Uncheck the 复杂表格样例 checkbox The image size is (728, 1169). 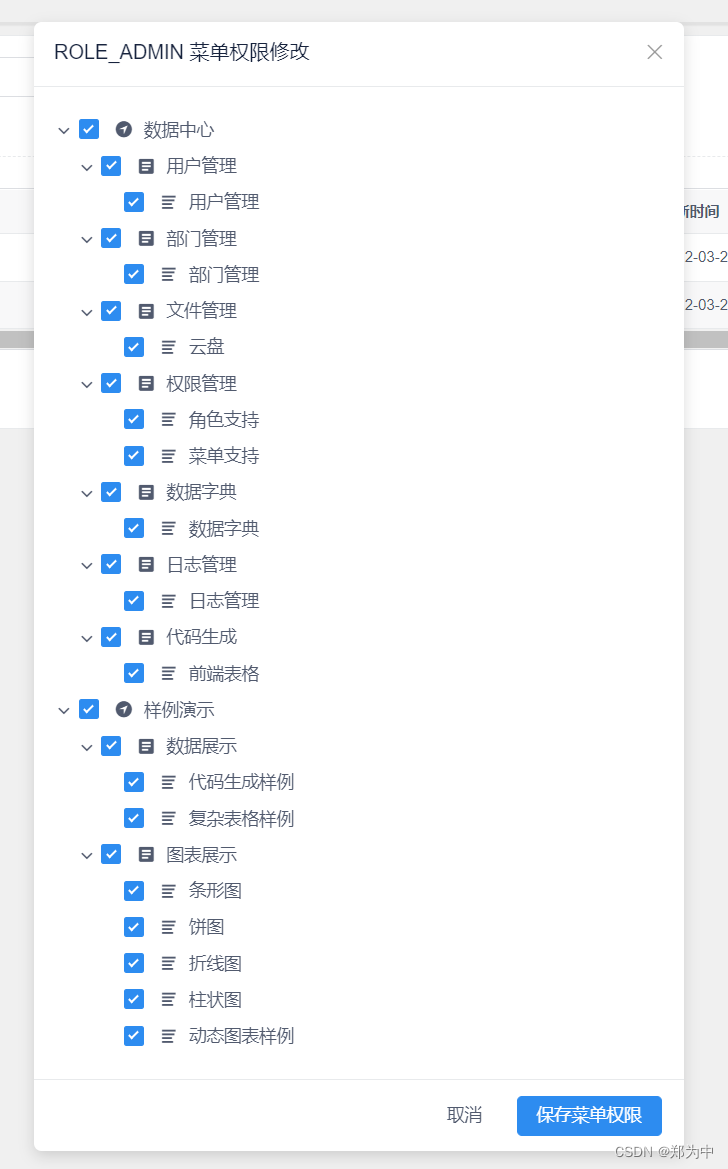tap(134, 818)
